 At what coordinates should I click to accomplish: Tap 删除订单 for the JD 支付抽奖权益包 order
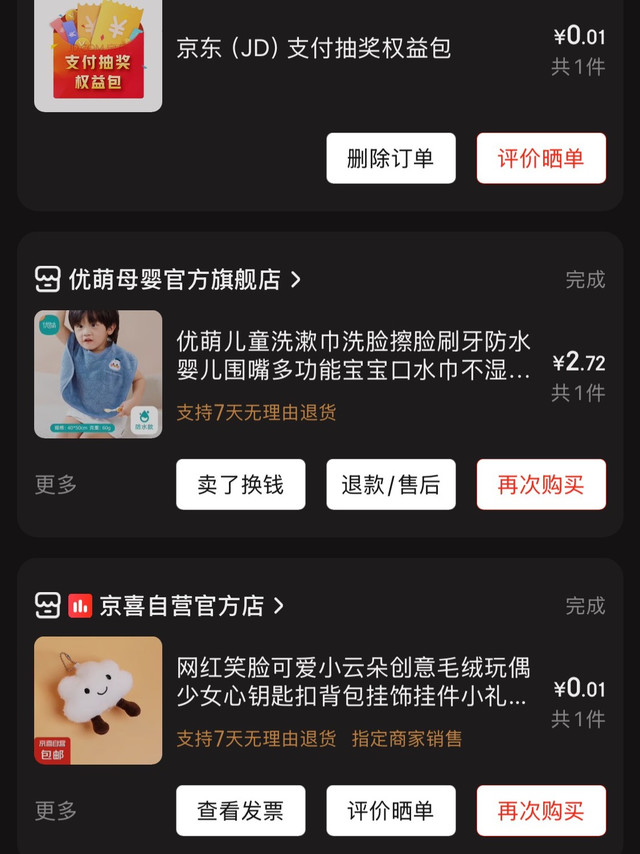coord(390,158)
